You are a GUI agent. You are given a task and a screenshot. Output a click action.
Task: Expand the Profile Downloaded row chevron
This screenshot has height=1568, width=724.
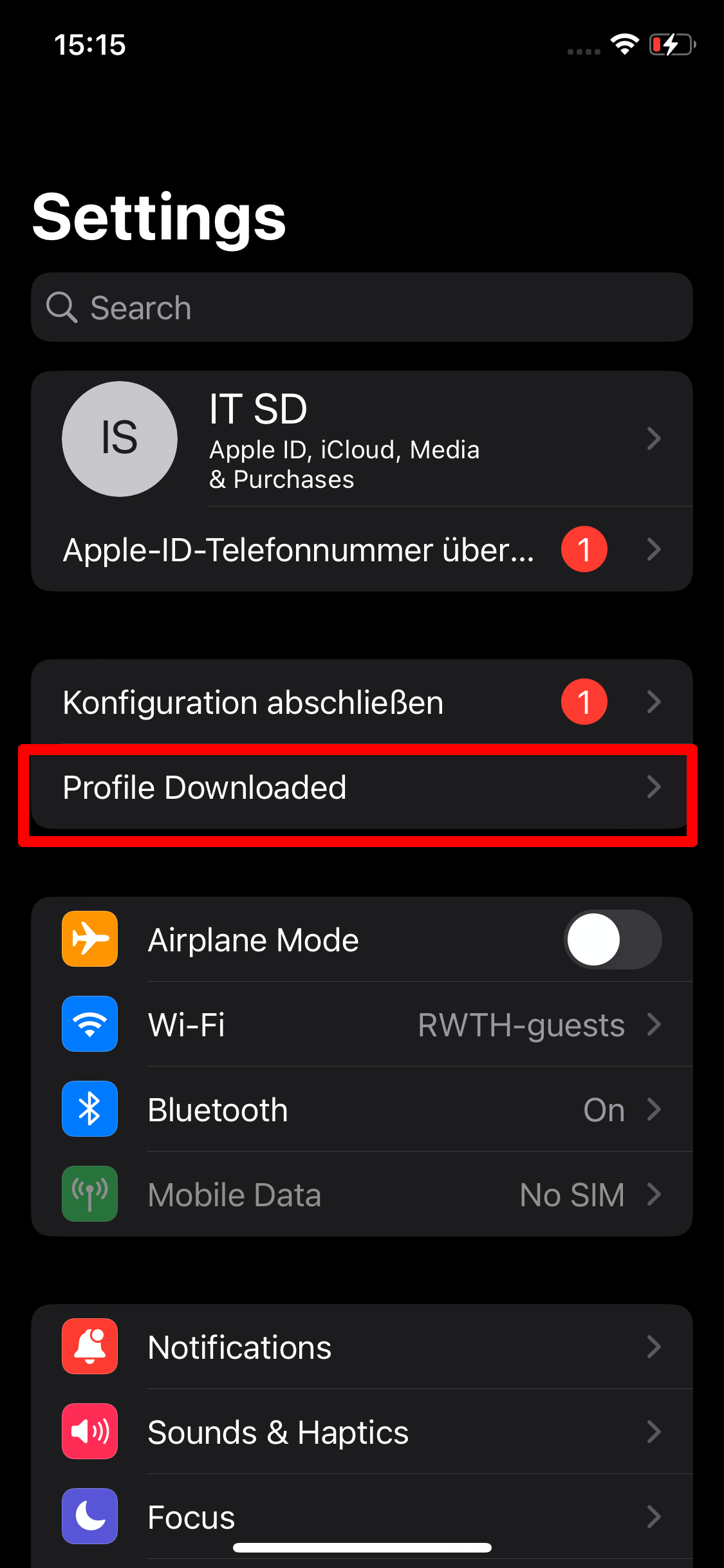[x=654, y=787]
